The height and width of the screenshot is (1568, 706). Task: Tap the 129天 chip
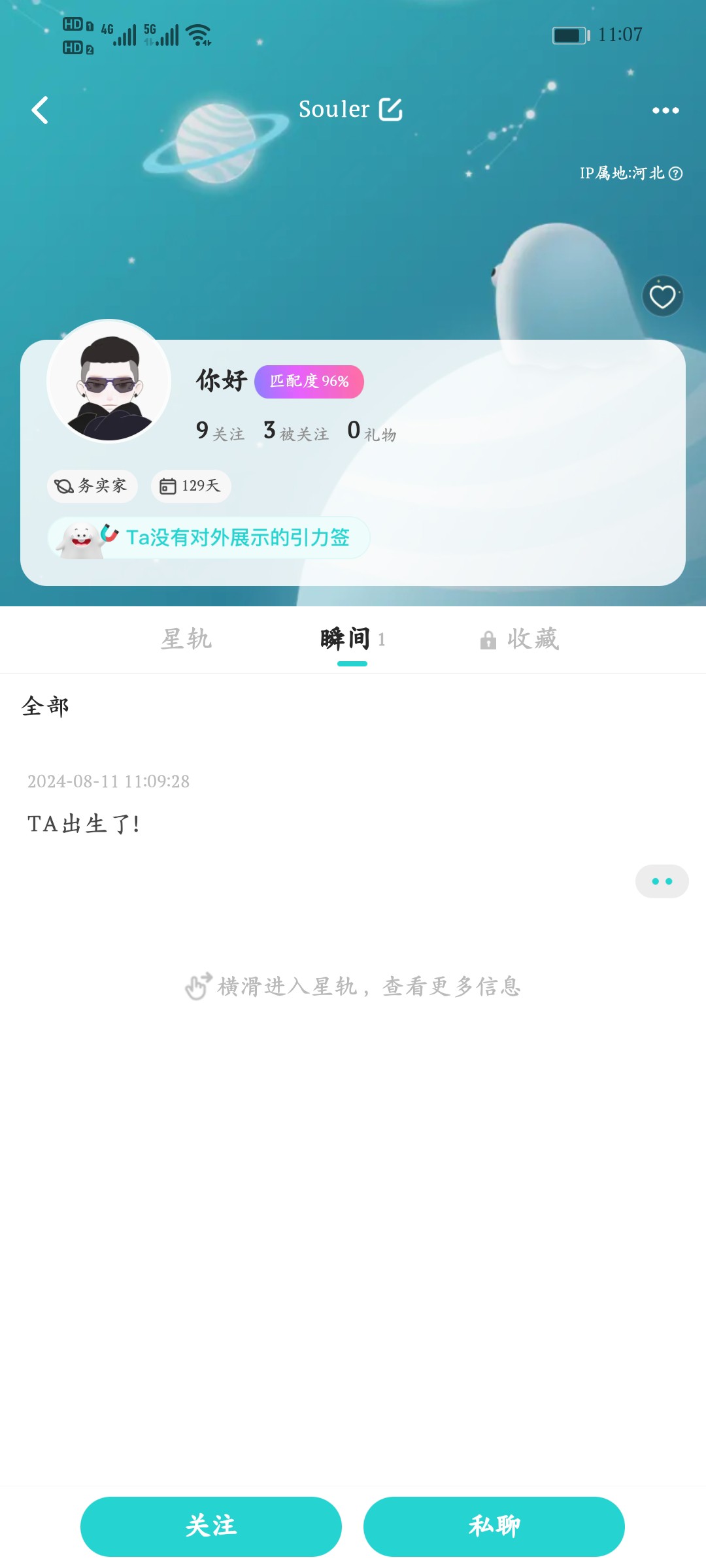(x=191, y=486)
